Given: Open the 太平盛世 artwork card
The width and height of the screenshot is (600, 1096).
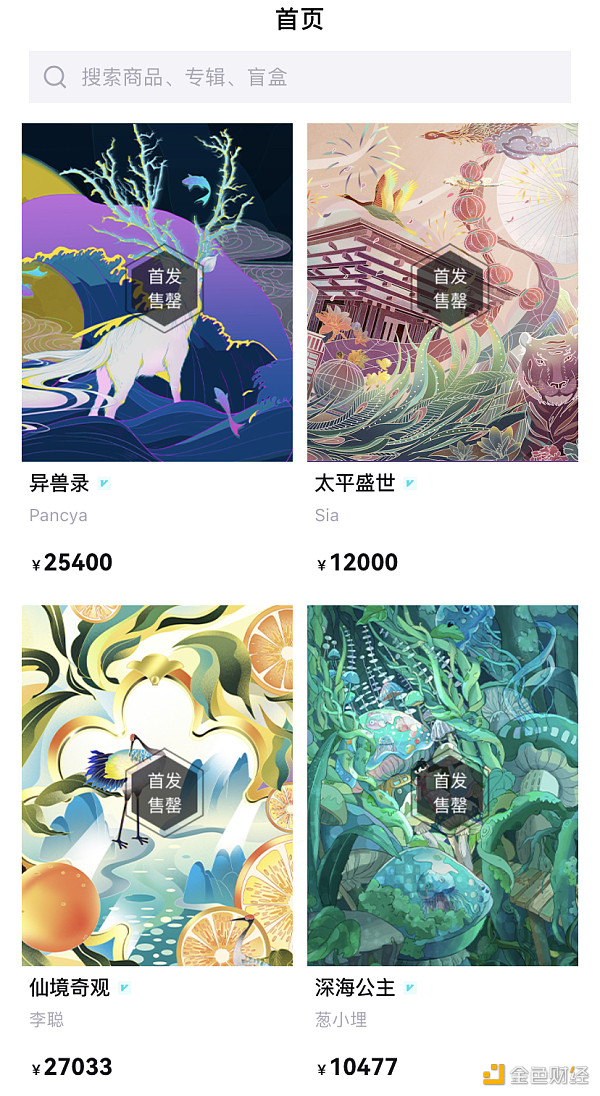Looking at the screenshot, I should (442, 292).
